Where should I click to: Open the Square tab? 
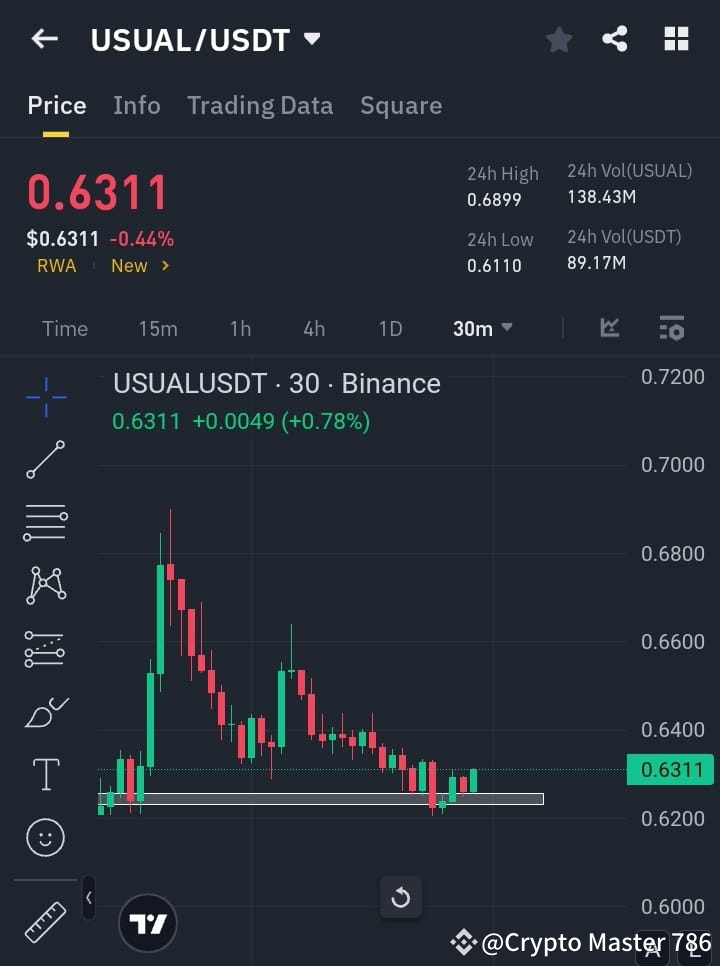401,105
